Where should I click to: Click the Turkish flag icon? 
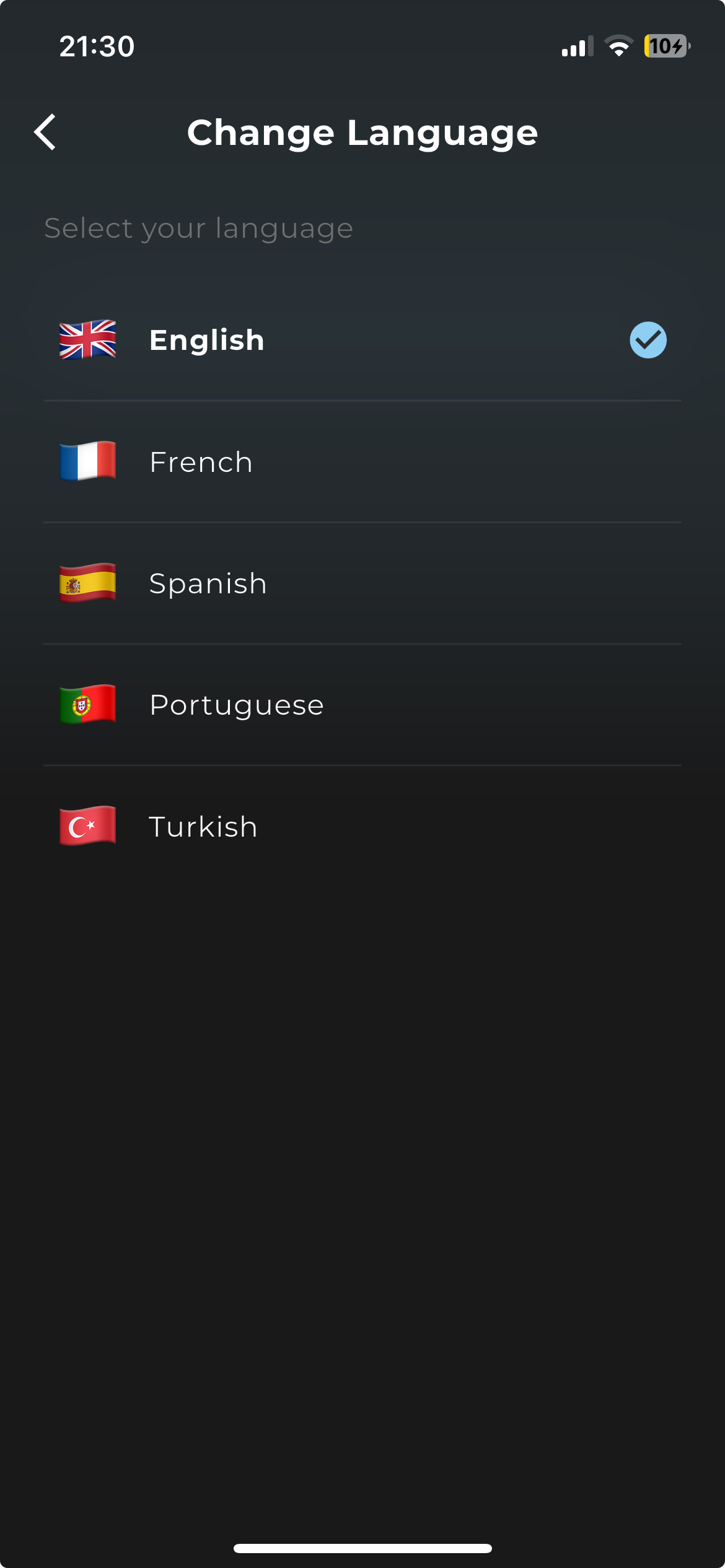click(x=87, y=825)
